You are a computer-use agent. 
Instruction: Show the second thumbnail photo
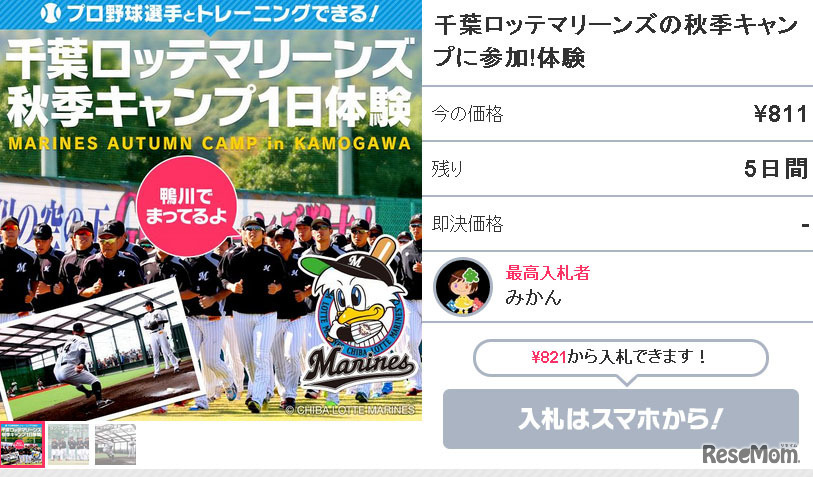[x=69, y=445]
